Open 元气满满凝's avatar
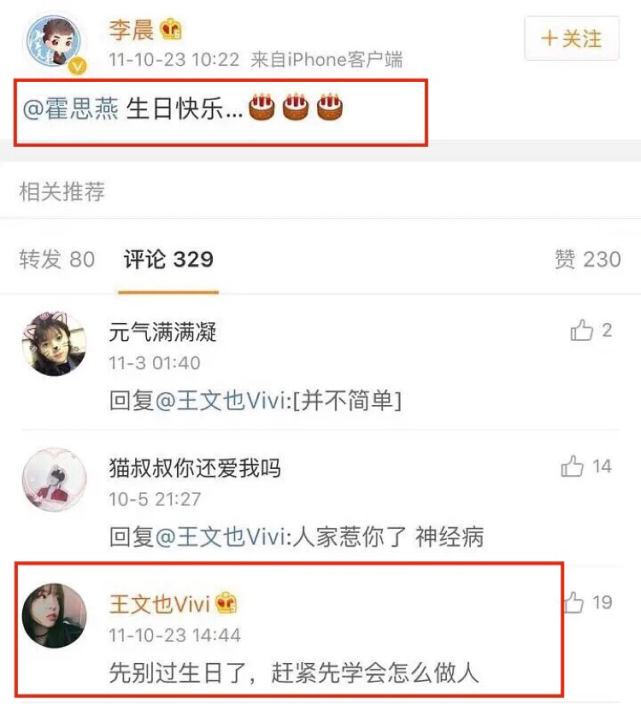641x704 pixels. click(53, 342)
